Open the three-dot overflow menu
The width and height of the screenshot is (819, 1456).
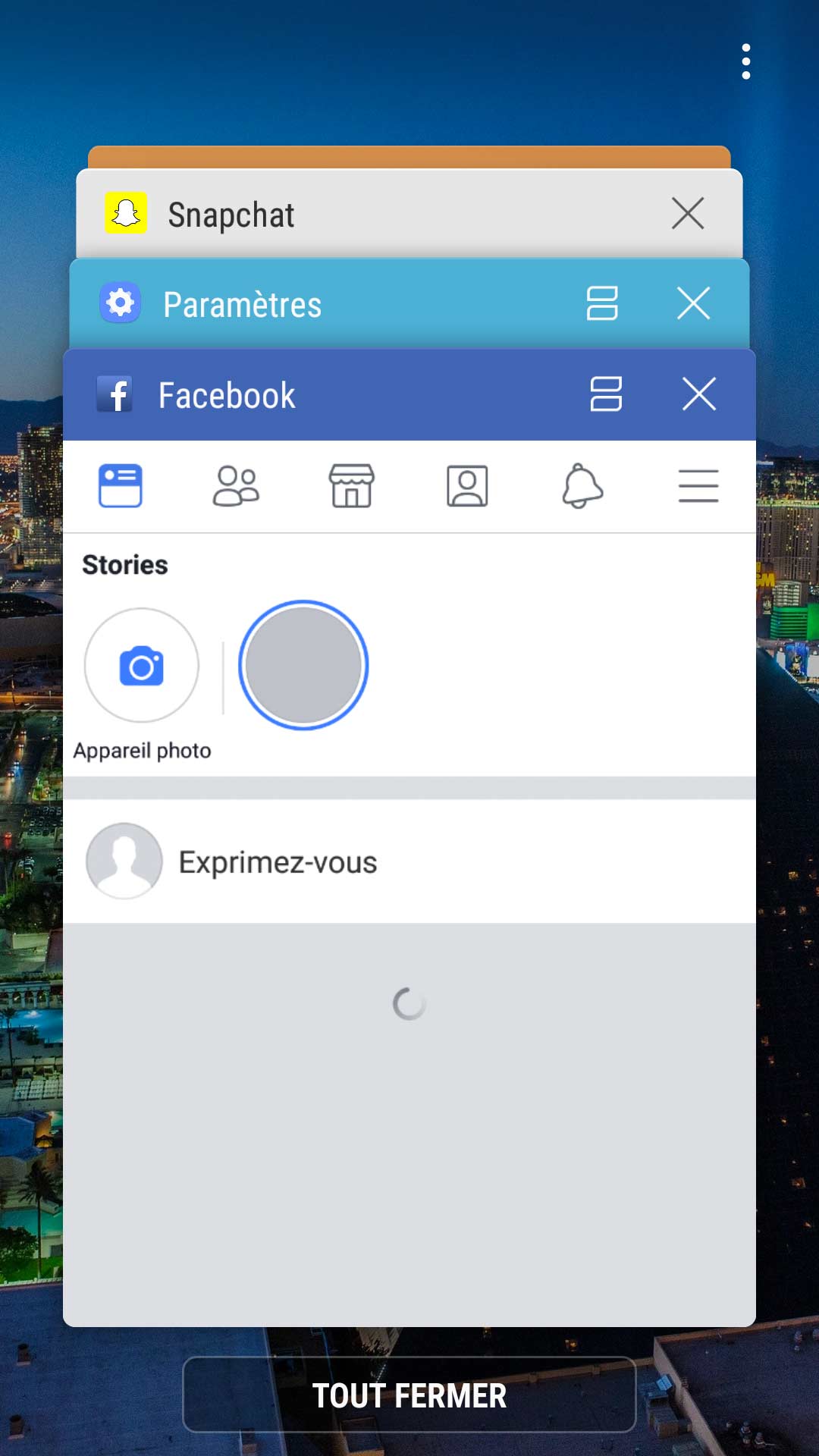(x=746, y=61)
